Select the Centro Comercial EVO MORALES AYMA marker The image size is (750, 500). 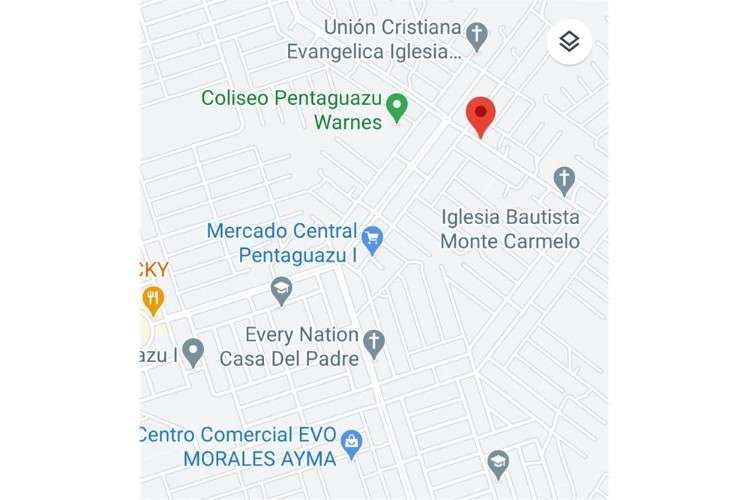tap(351, 440)
